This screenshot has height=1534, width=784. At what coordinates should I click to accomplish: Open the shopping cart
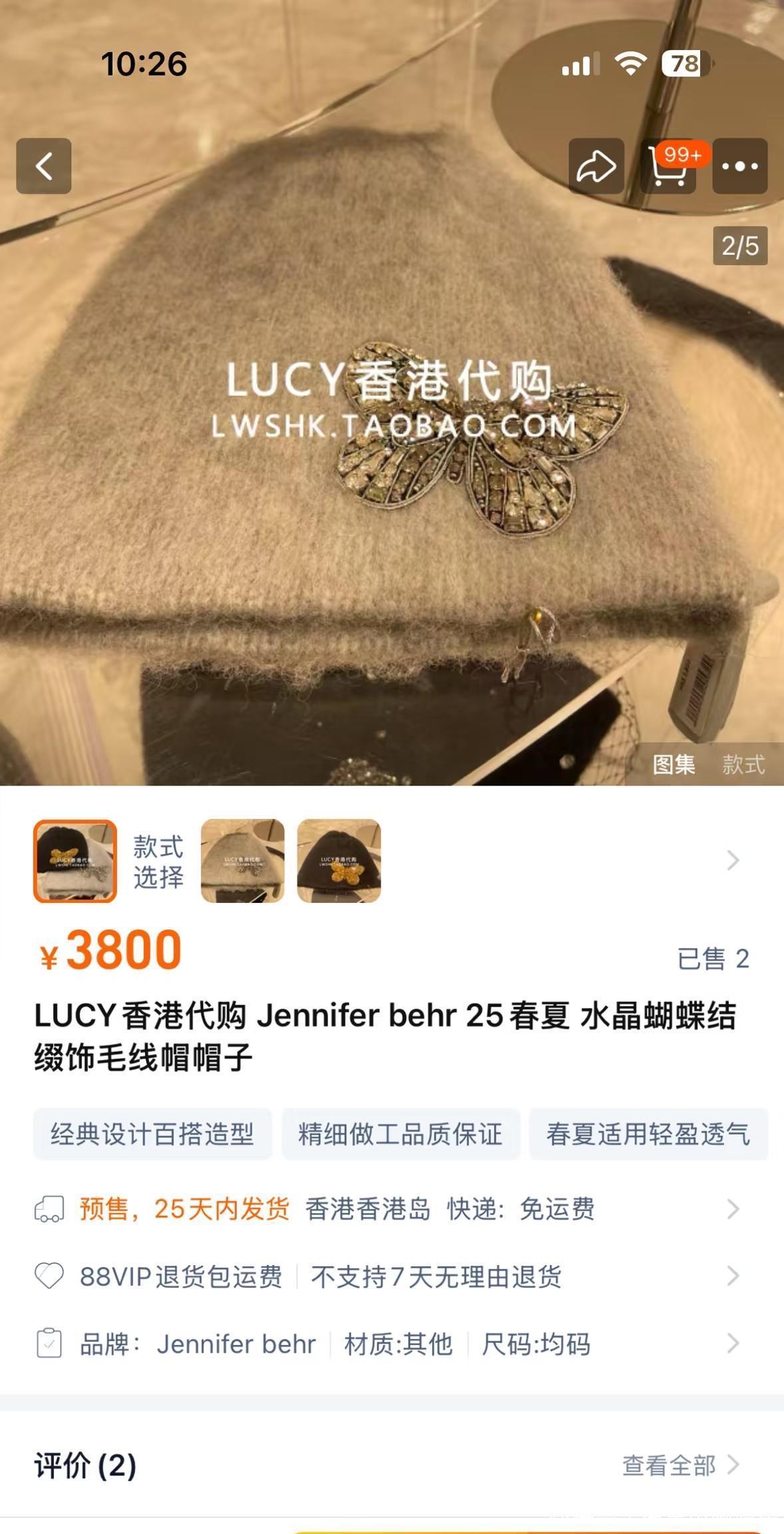(x=668, y=166)
